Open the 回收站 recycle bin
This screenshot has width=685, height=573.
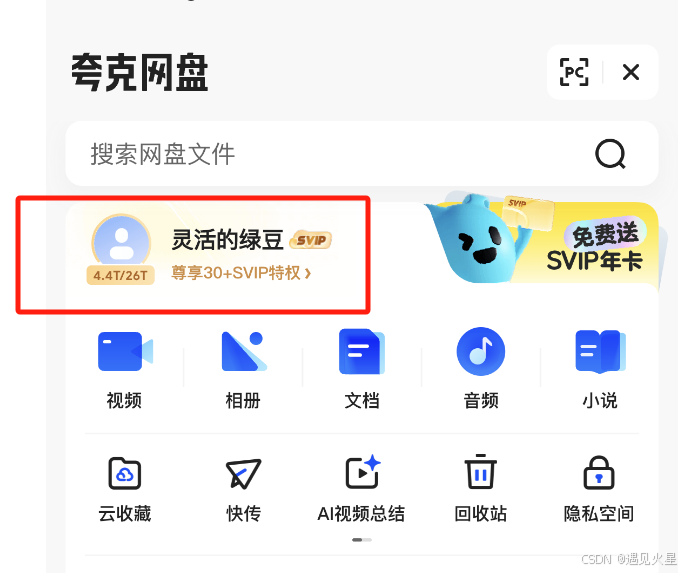(x=480, y=488)
